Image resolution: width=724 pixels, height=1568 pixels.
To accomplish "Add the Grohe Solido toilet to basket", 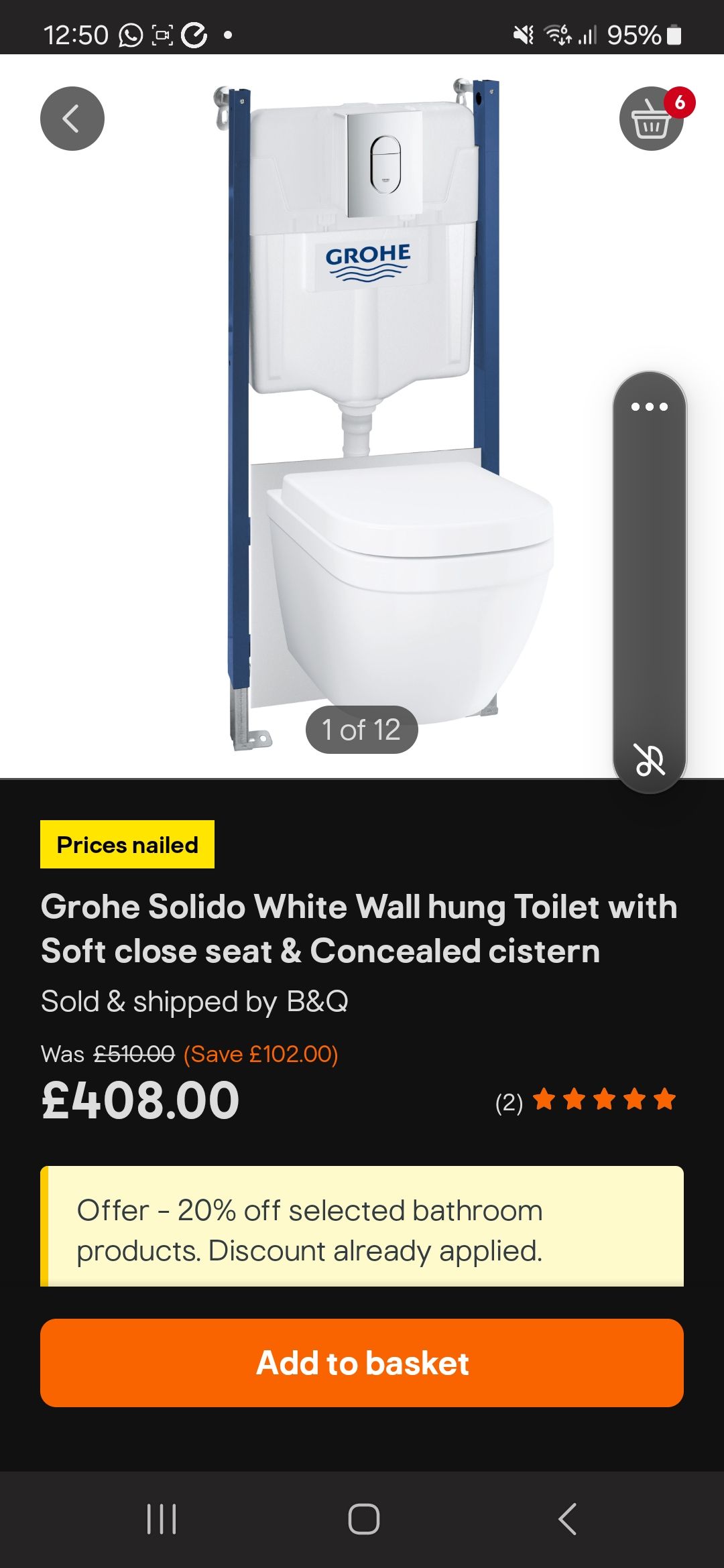I will (362, 1363).
